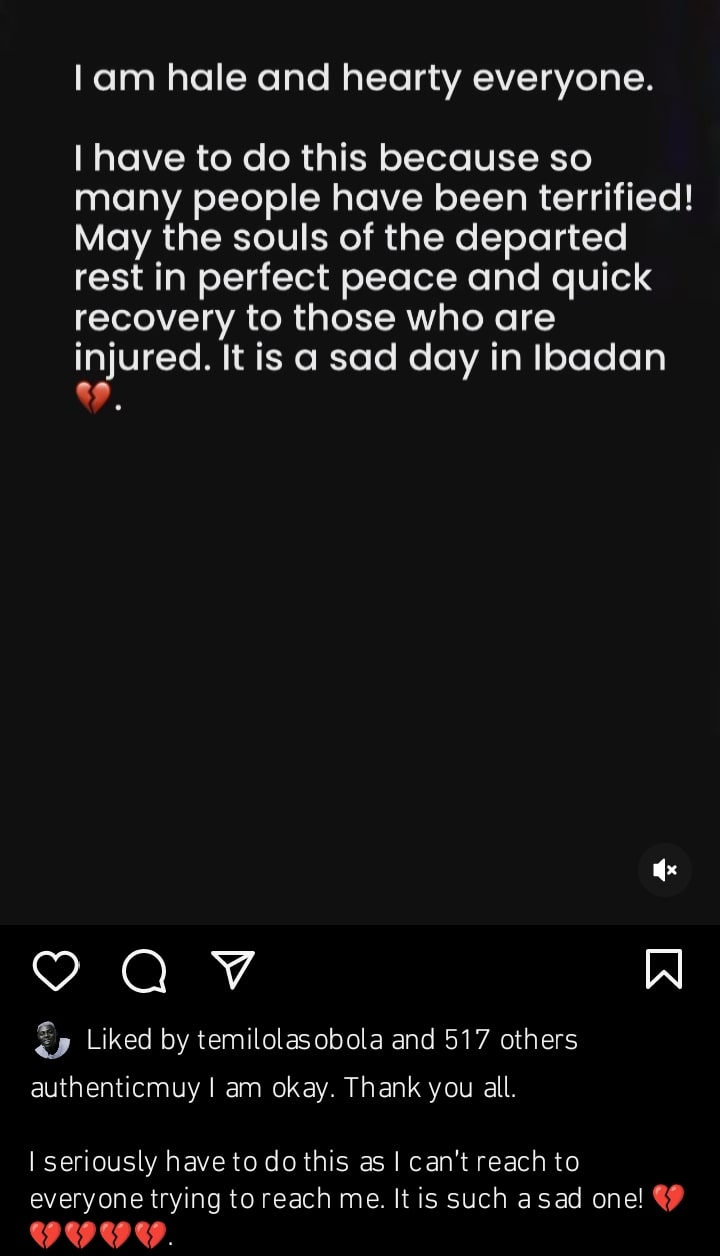Open comments on this post
Viewport: 720px width, 1256px height.
[144, 970]
